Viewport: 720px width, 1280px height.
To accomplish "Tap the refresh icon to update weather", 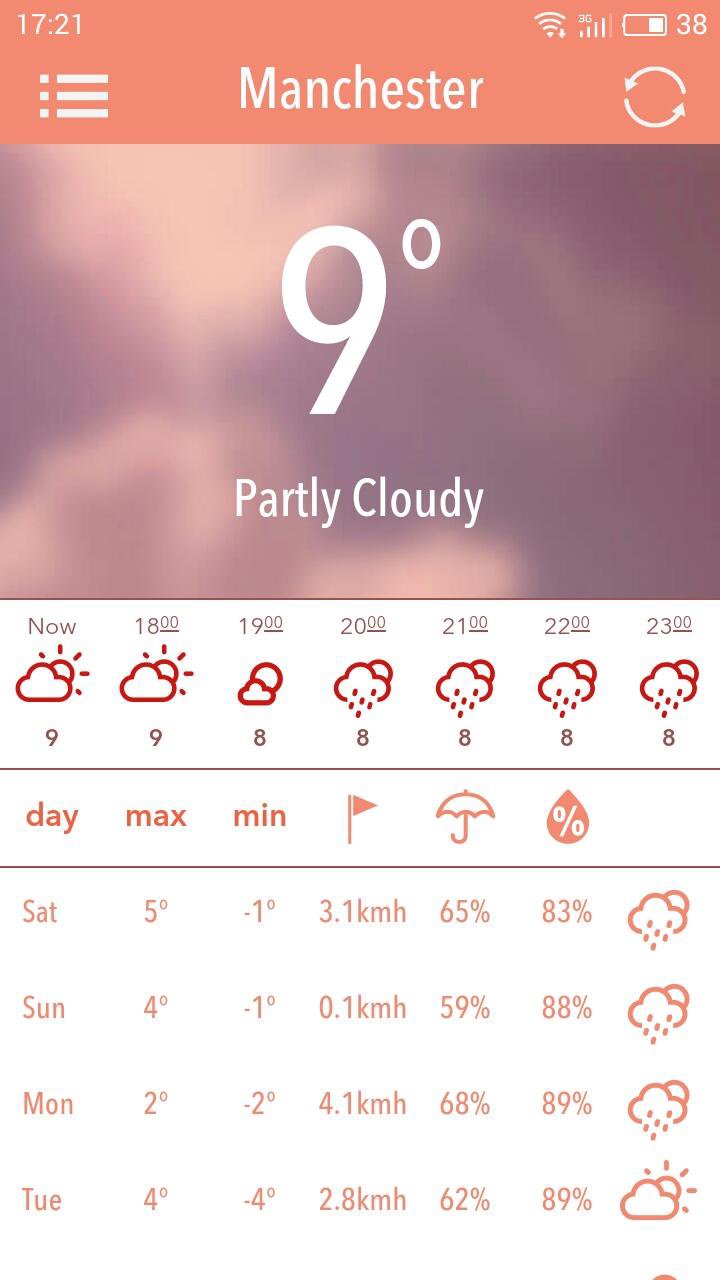I will (652, 96).
